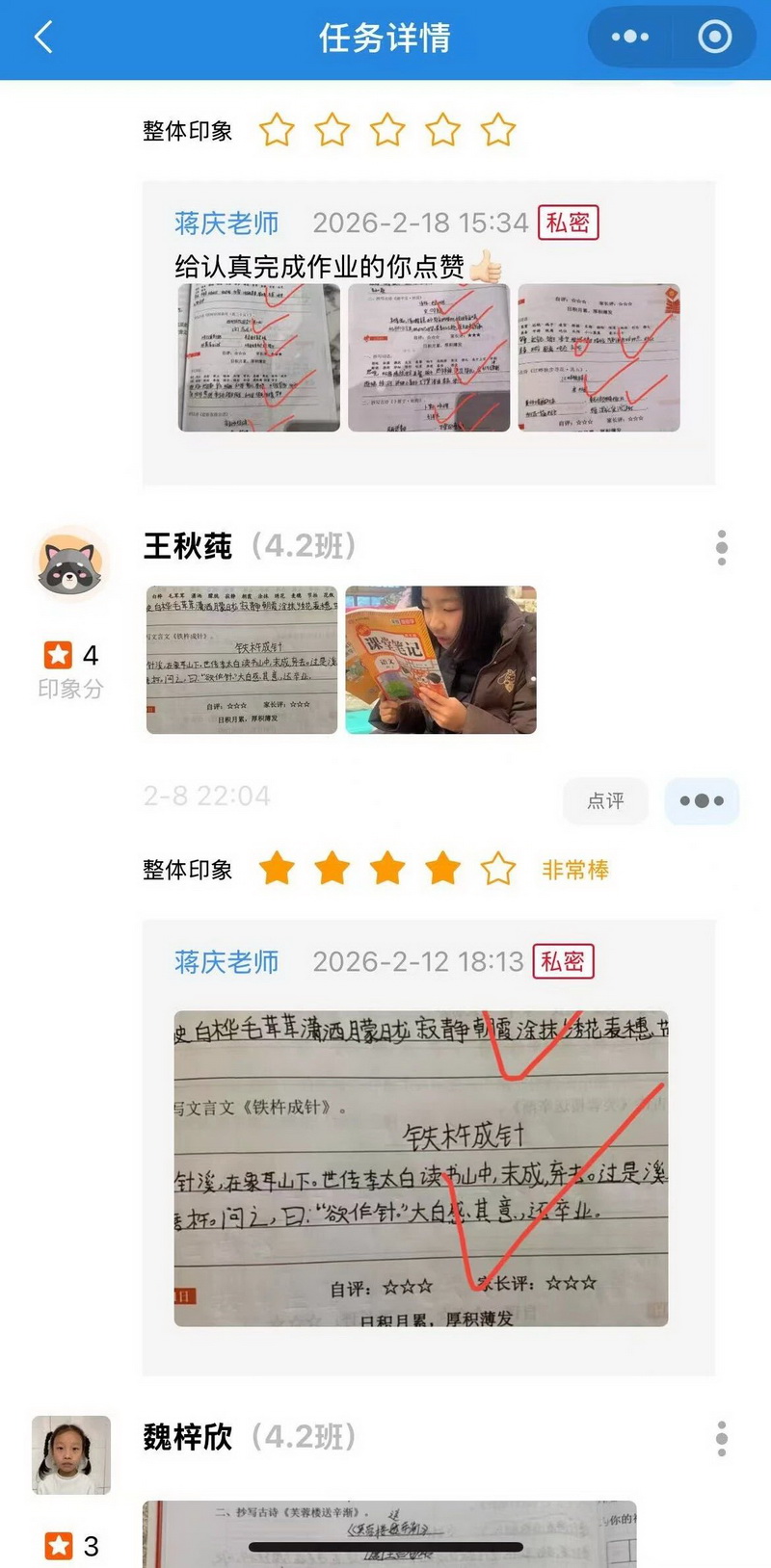Open 王秋莼's reading photo

click(x=440, y=660)
